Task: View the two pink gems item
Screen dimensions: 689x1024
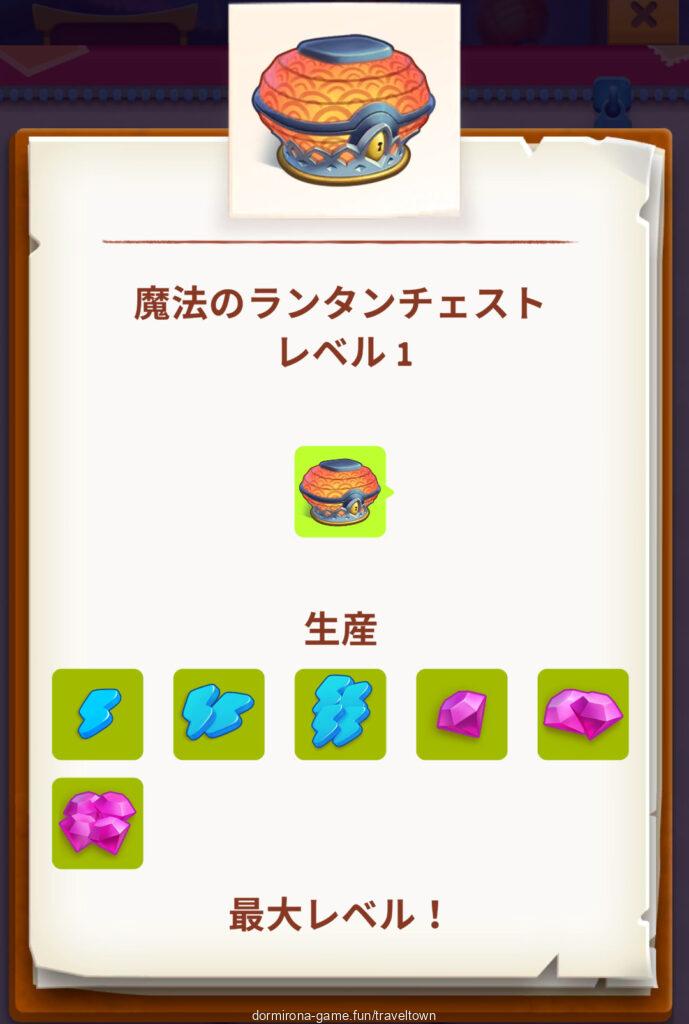Action: (583, 714)
